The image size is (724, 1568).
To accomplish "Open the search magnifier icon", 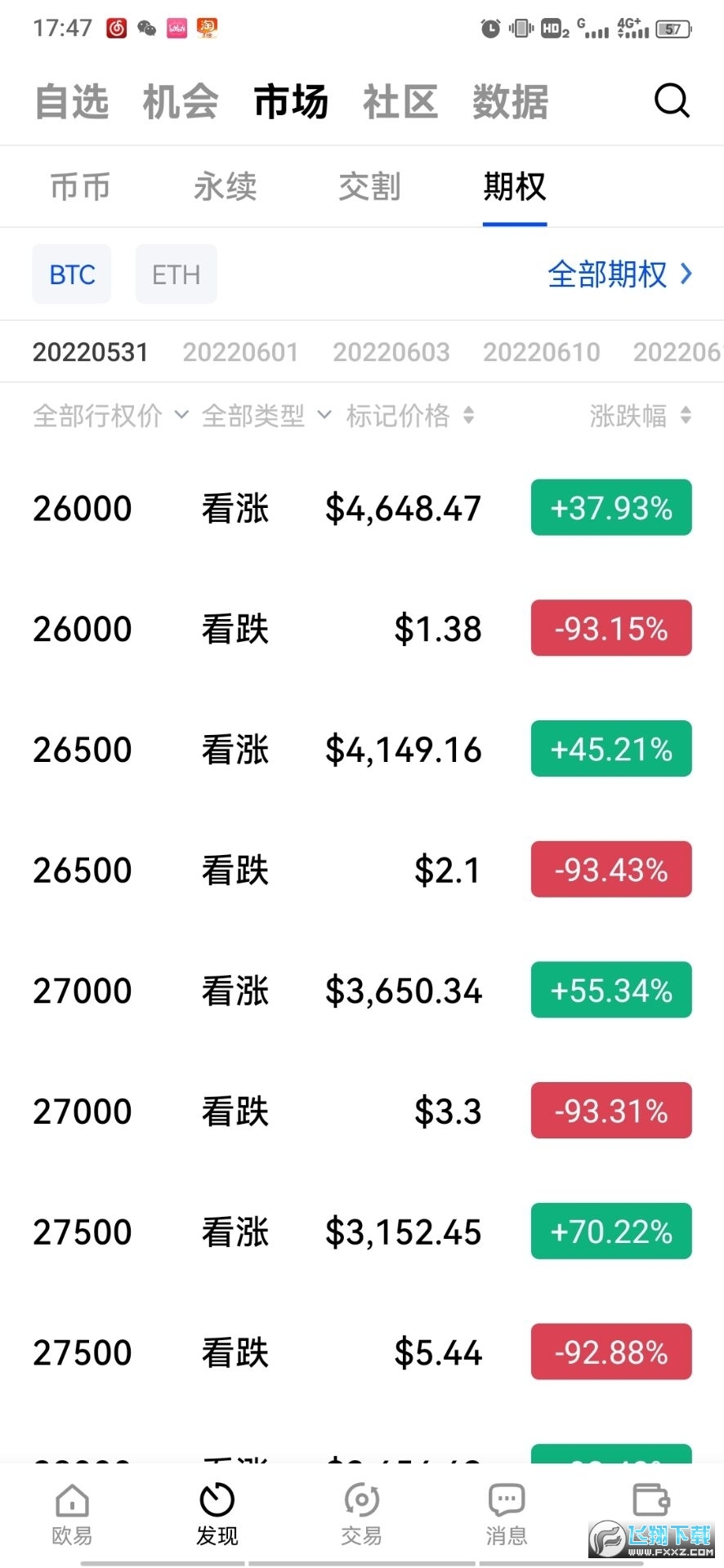I will [x=671, y=101].
